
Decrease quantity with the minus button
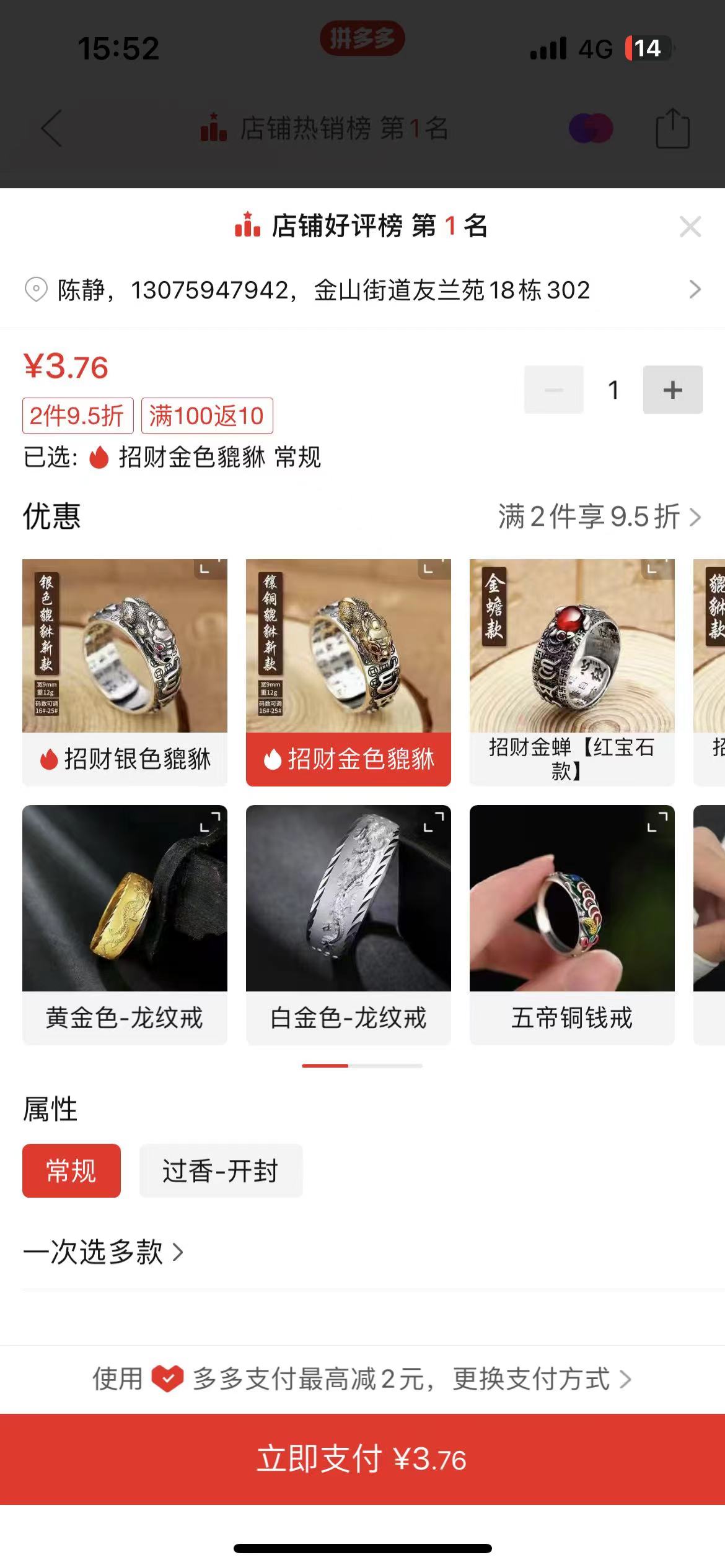553,390
